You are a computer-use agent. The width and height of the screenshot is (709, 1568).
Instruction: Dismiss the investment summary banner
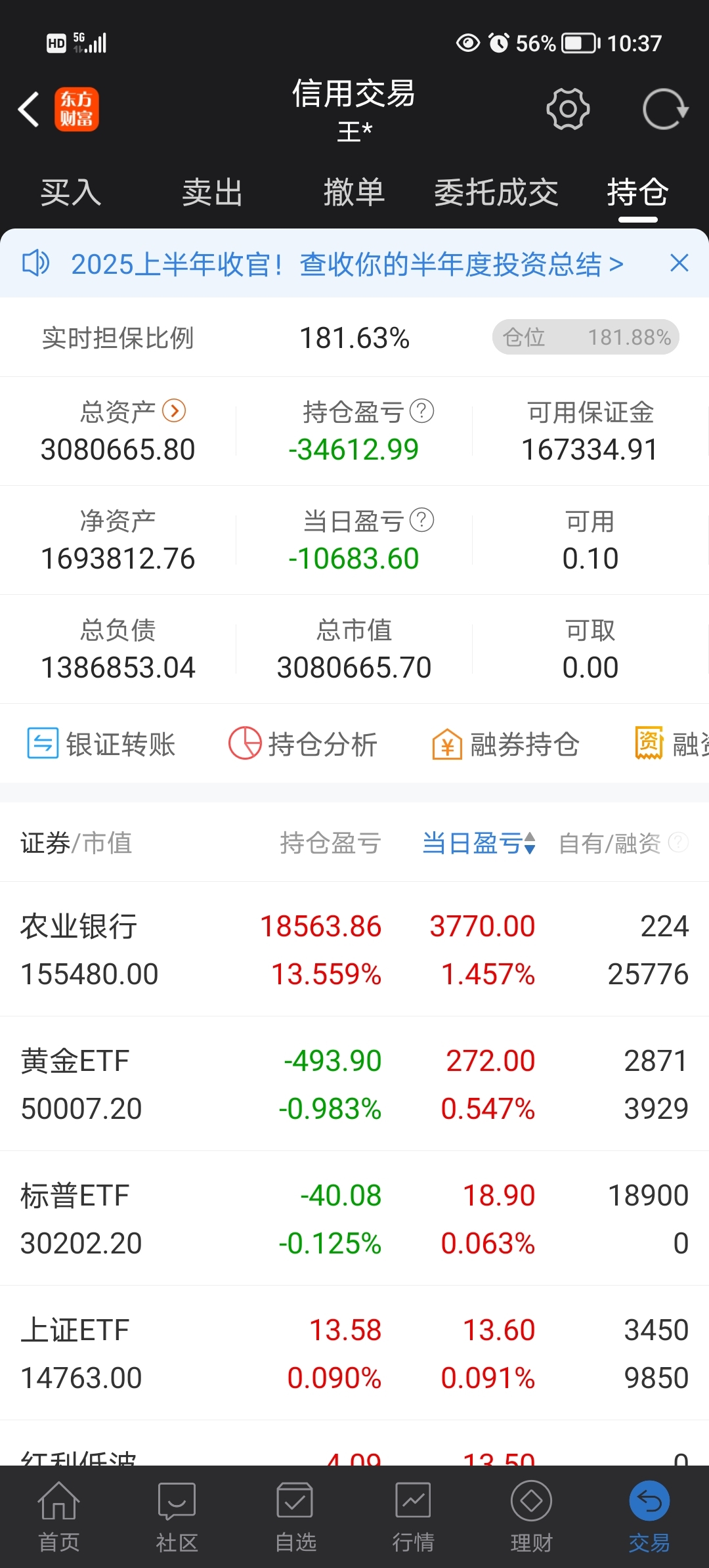[x=679, y=263]
